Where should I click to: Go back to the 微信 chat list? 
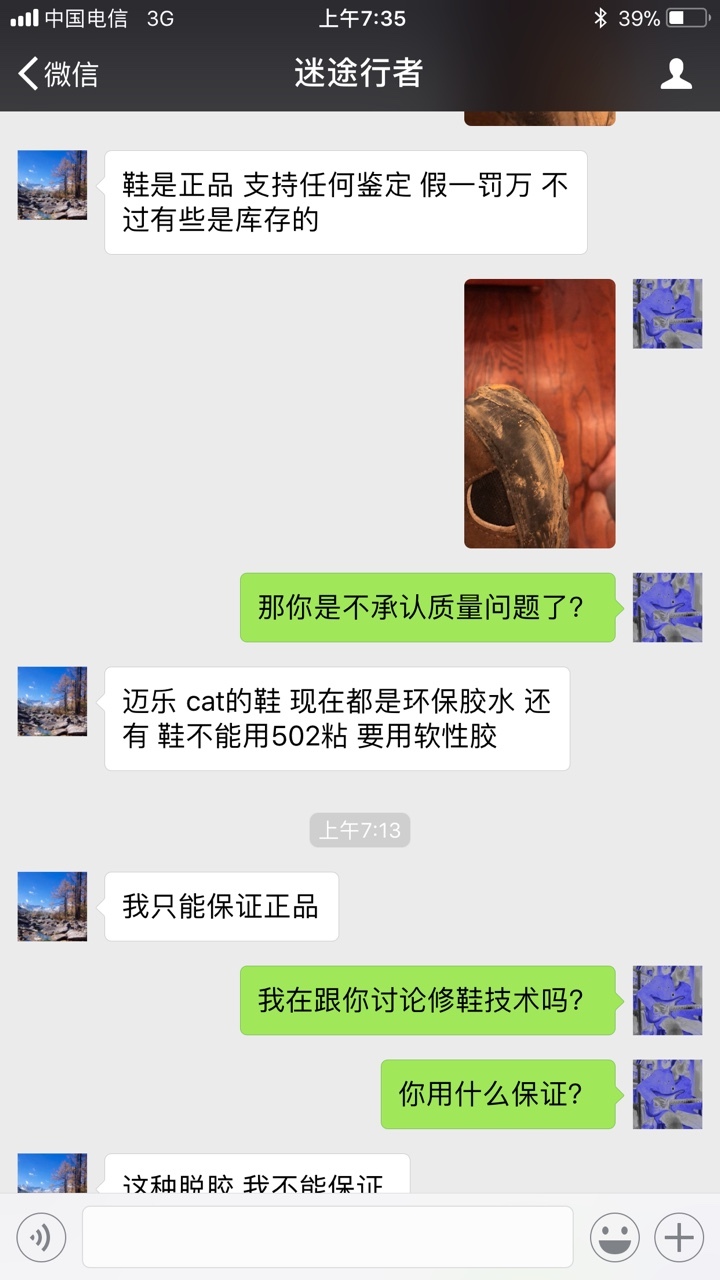[58, 74]
